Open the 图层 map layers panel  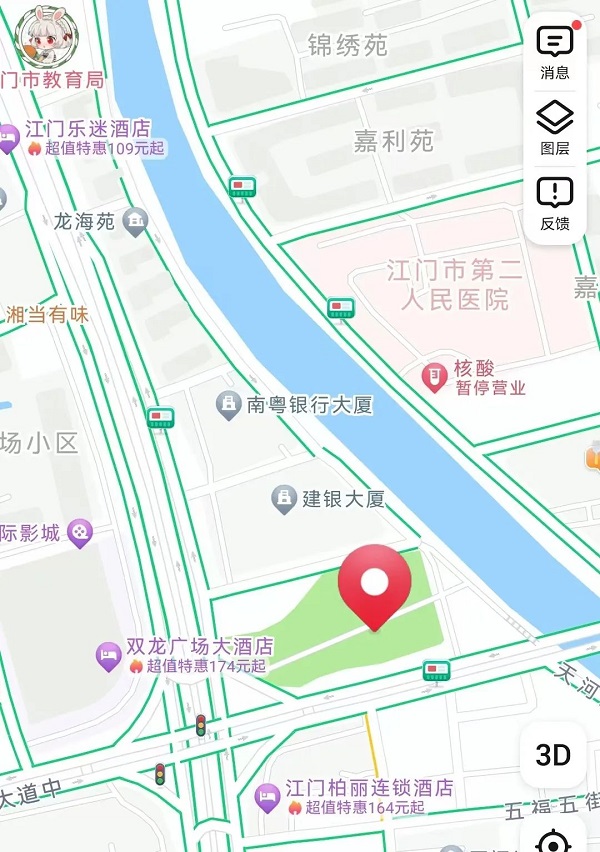pos(555,127)
